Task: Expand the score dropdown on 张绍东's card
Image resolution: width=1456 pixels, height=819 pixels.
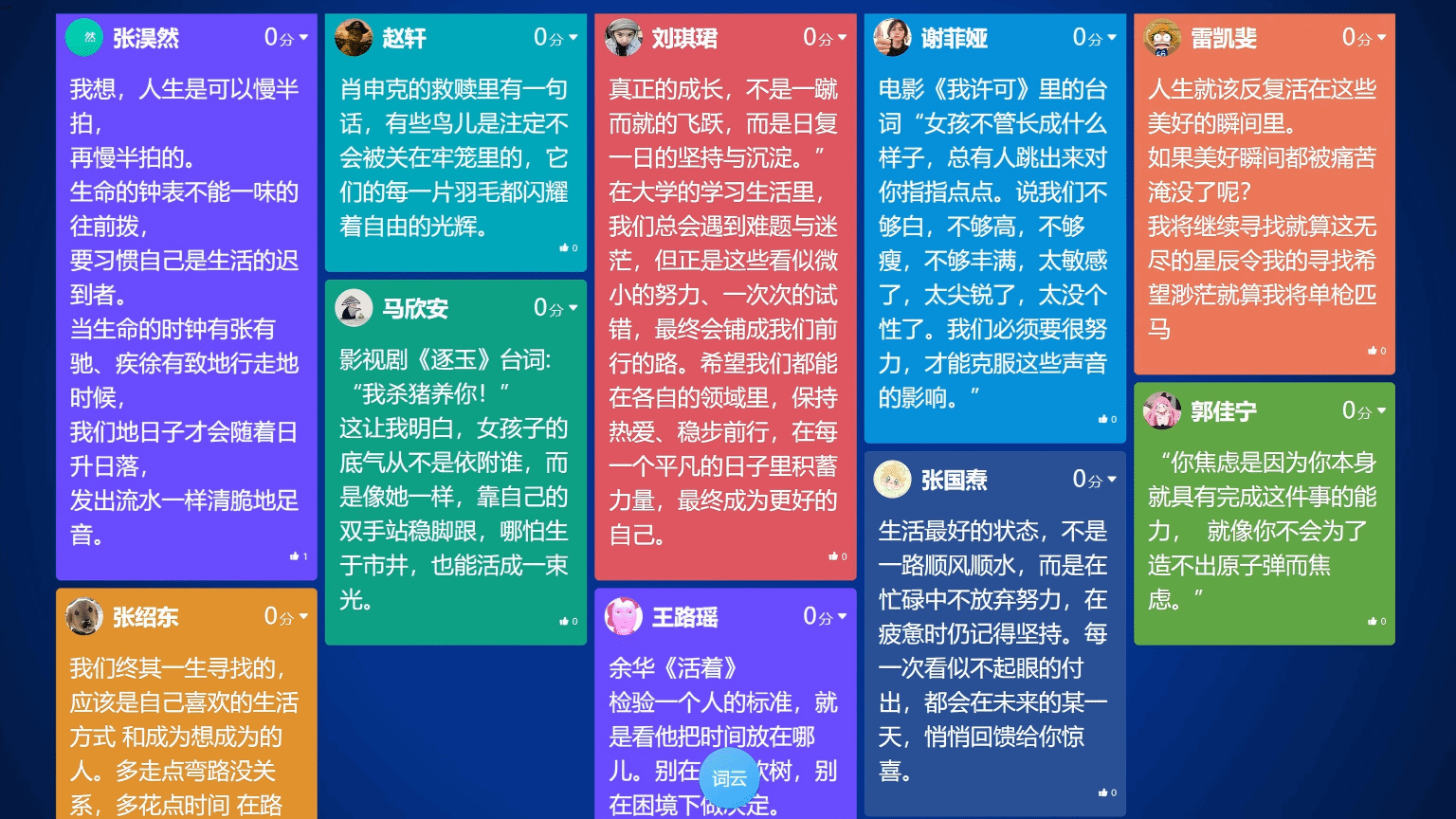Action: tap(286, 617)
